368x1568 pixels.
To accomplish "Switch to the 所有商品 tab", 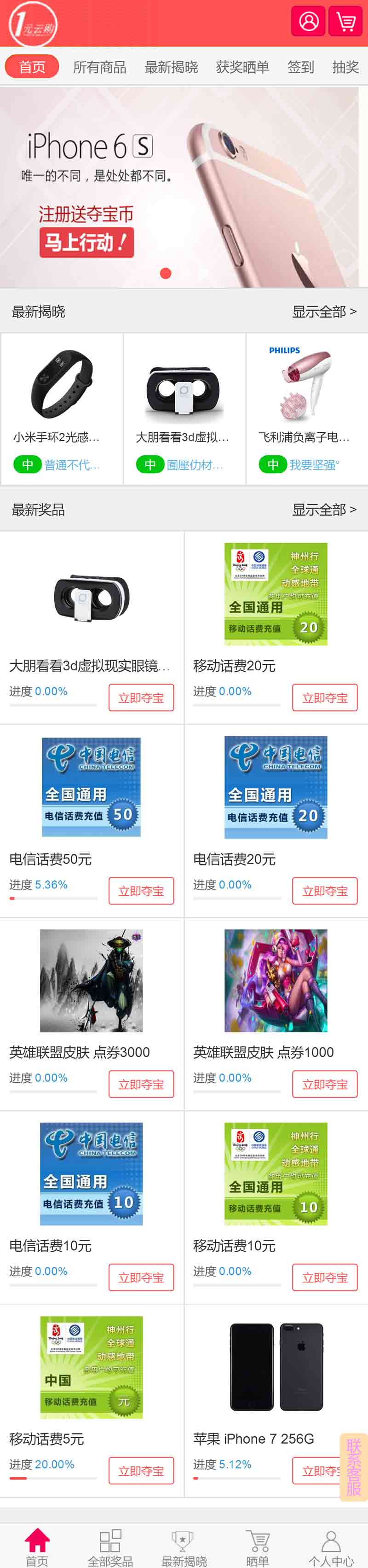I will tap(99, 67).
